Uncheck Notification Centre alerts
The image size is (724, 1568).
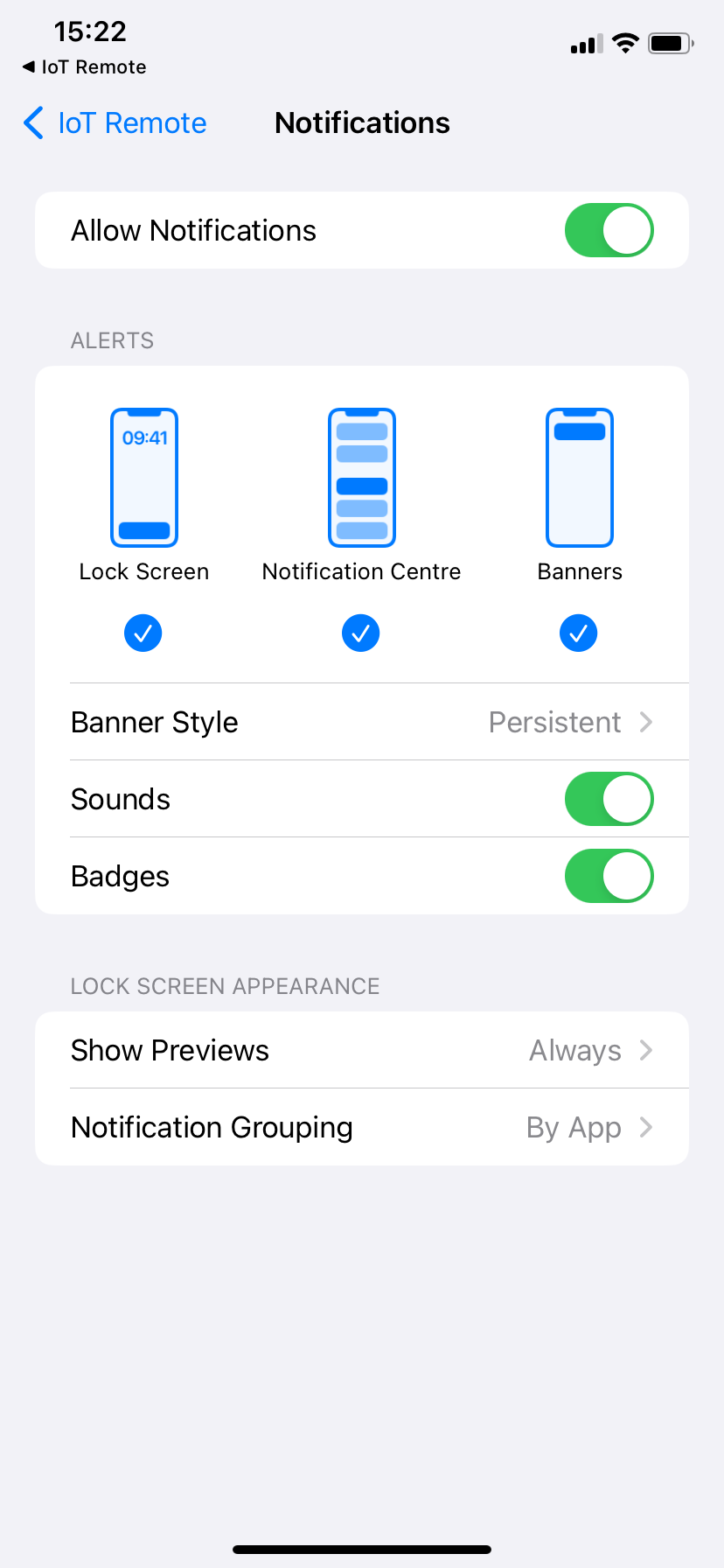point(361,633)
